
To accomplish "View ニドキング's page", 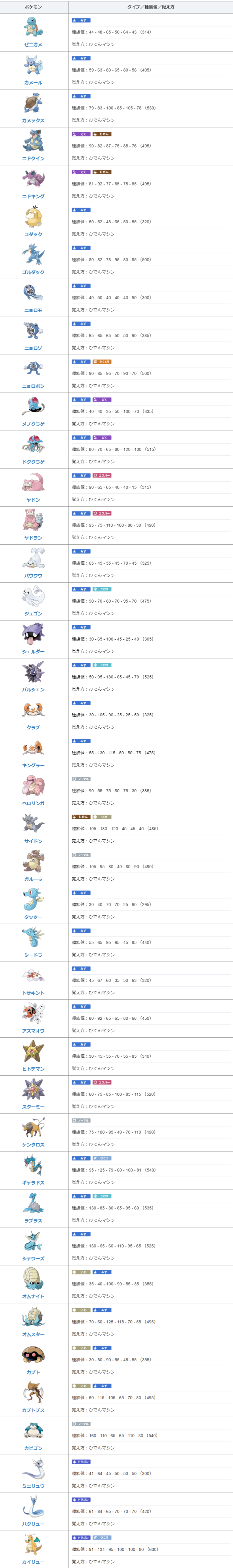I will click(x=33, y=196).
